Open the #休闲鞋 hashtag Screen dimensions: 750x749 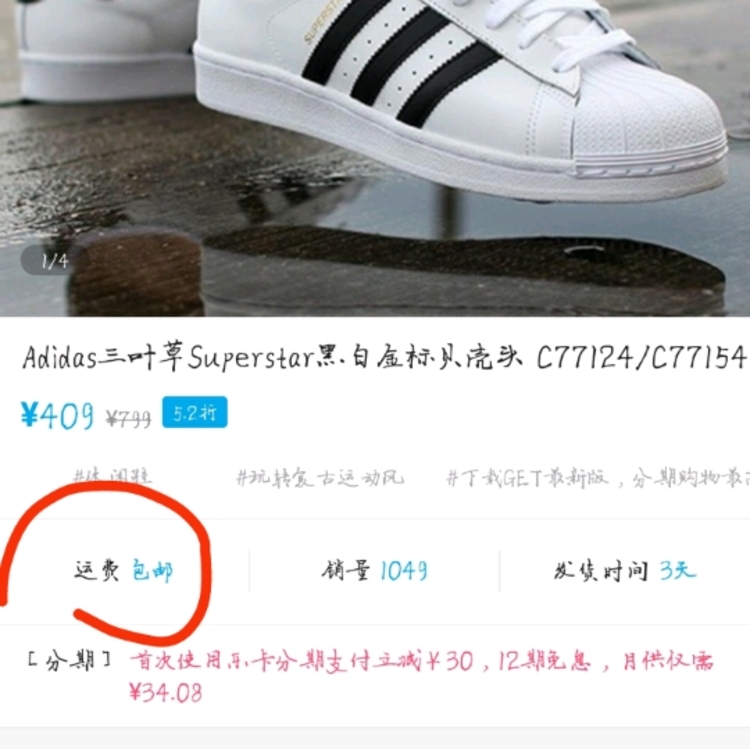click(112, 477)
